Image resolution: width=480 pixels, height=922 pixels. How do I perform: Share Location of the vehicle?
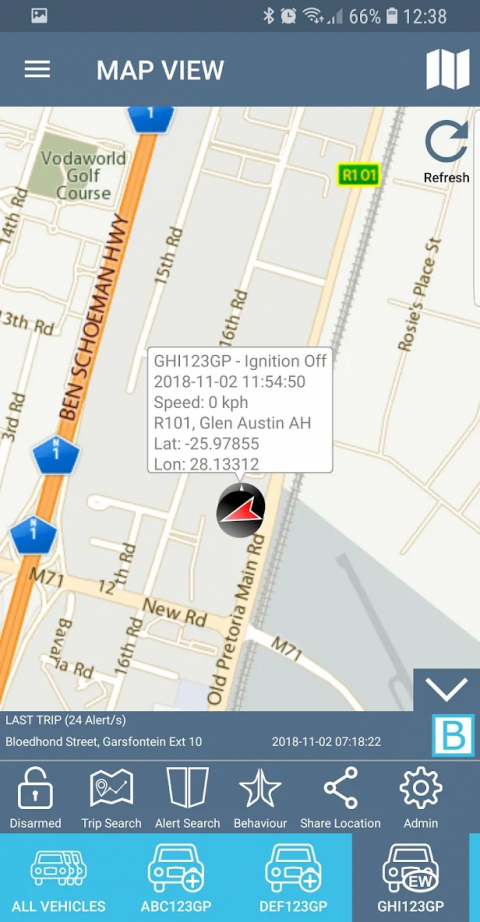[341, 797]
